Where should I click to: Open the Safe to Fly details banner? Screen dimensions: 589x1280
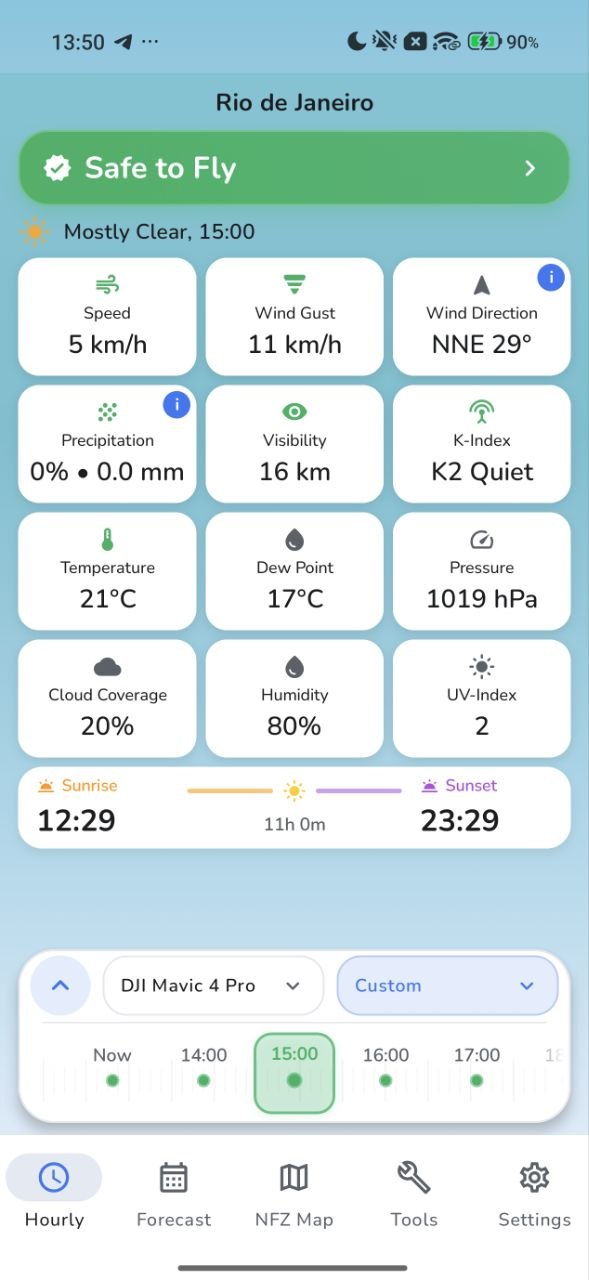[x=294, y=168]
